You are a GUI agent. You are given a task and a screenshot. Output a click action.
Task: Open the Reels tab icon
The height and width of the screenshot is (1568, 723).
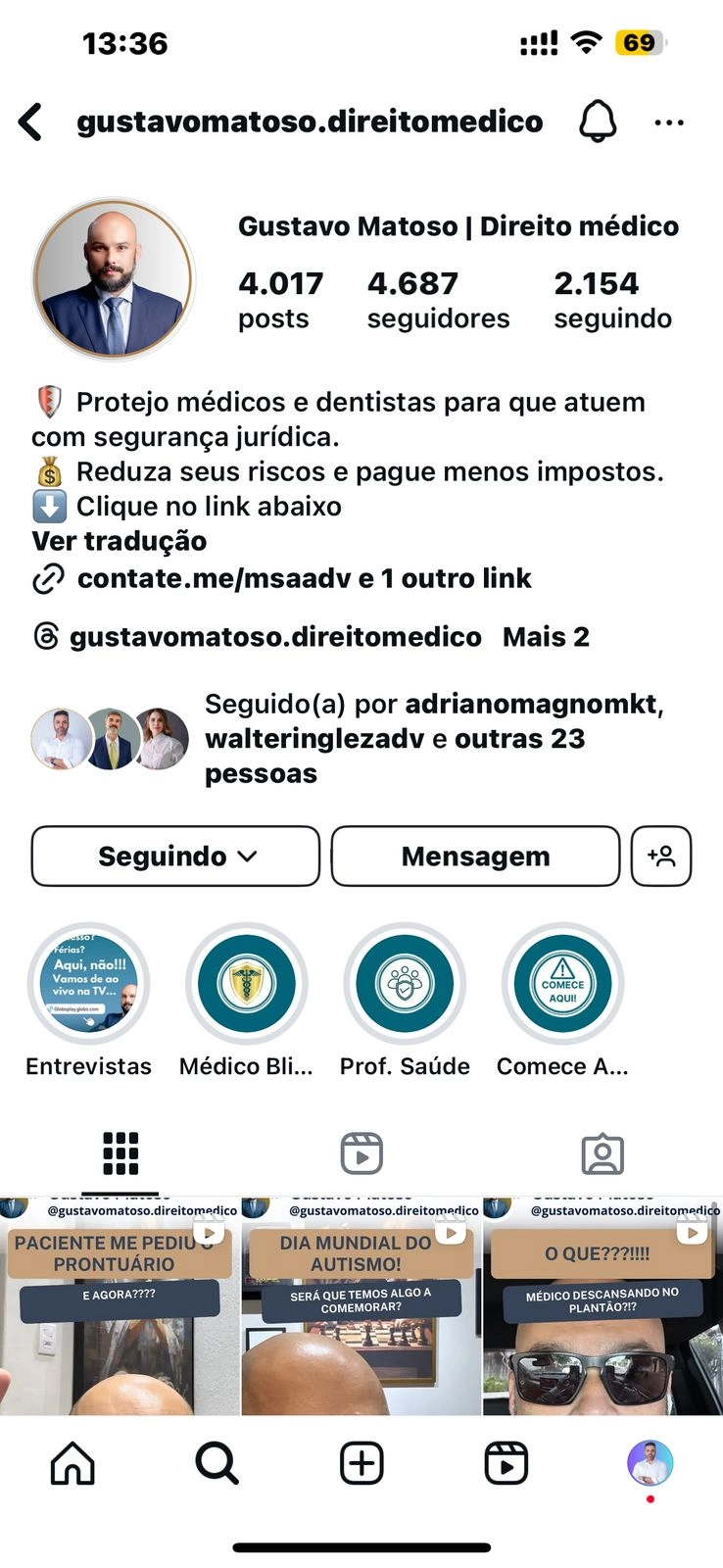click(x=361, y=1153)
